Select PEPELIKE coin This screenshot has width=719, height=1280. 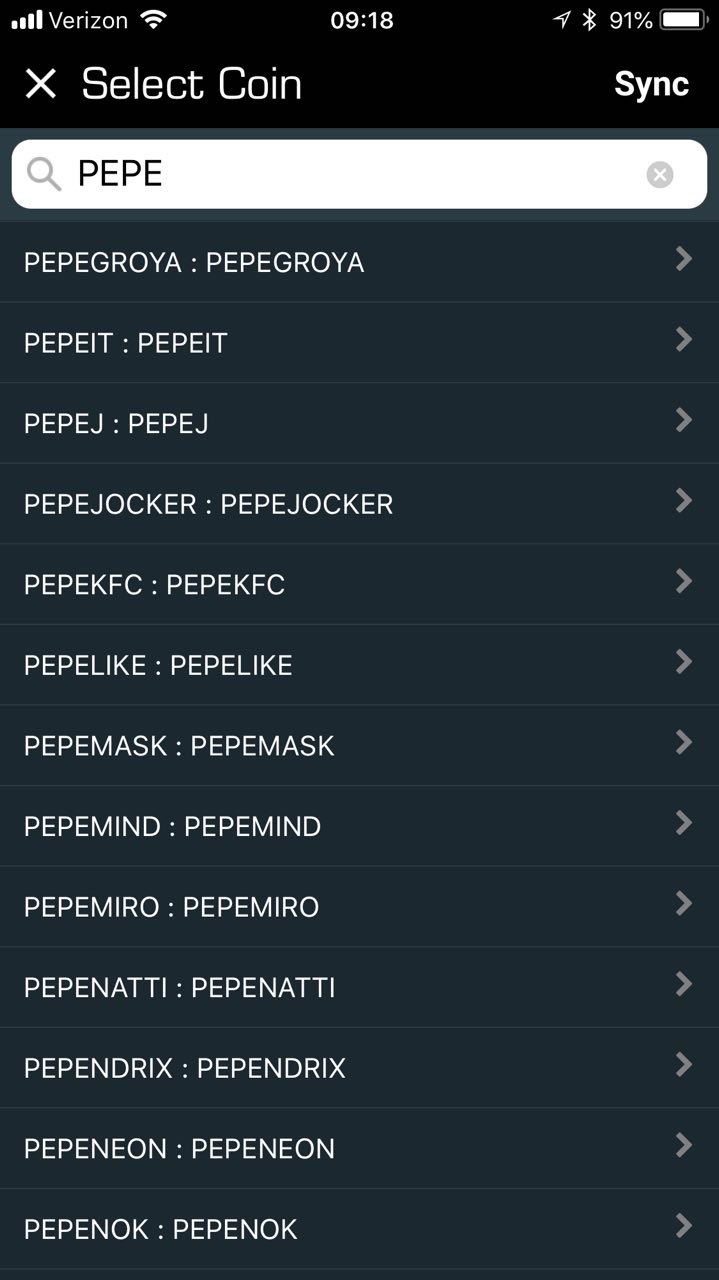[x=359, y=665]
